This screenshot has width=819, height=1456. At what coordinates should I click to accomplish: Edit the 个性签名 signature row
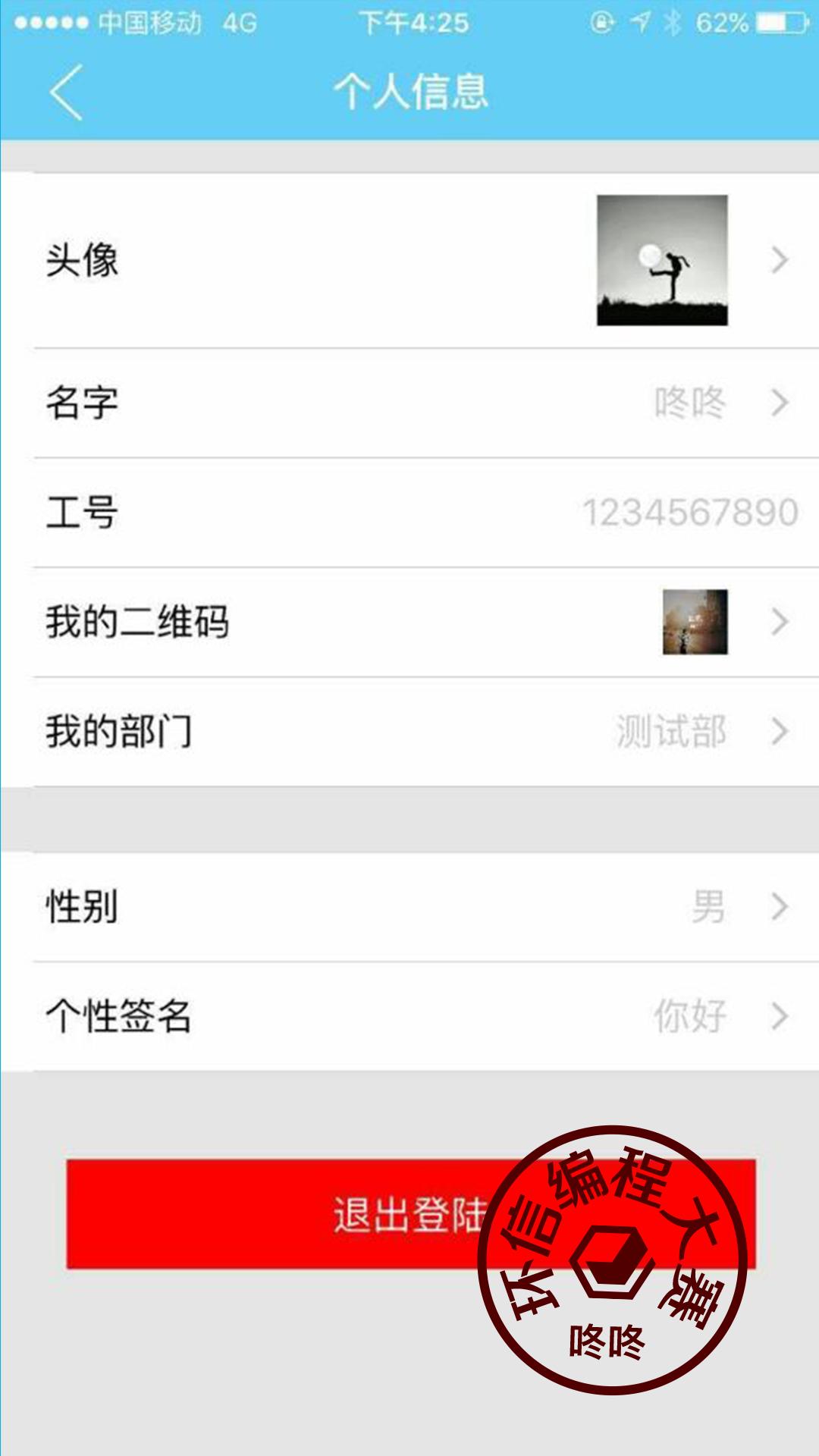[409, 1016]
